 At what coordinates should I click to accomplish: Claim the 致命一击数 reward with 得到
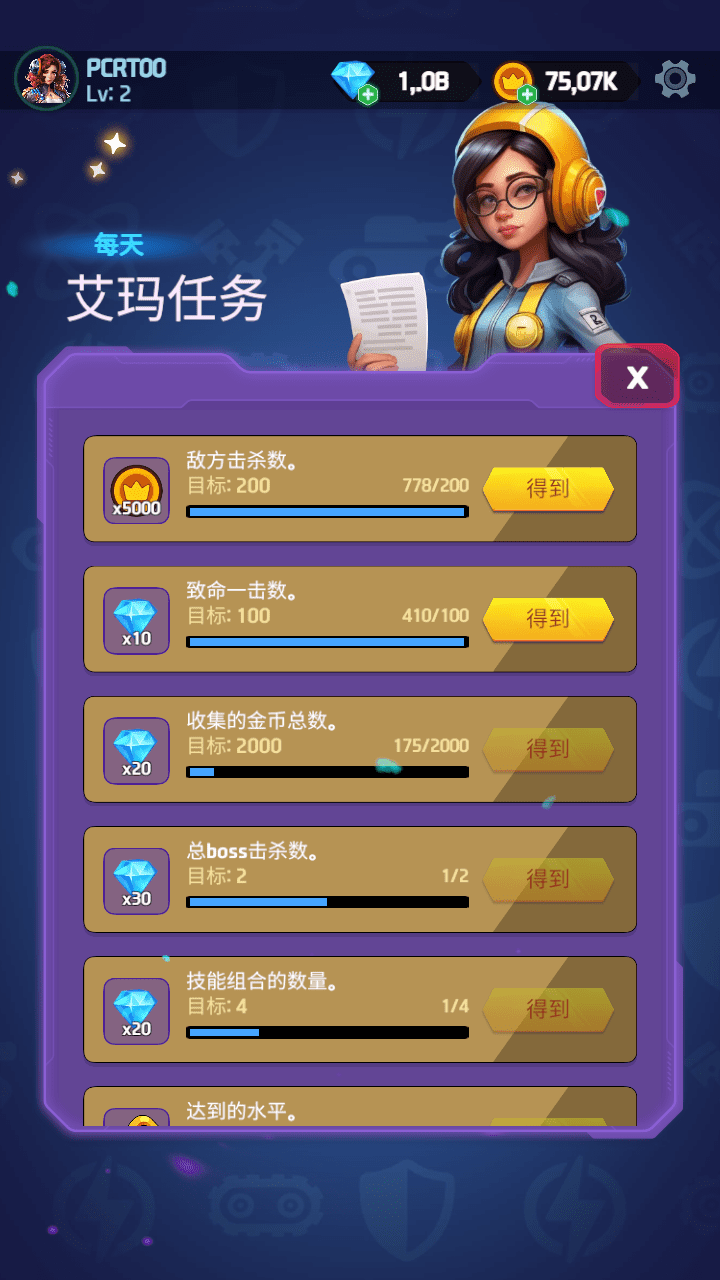pos(548,619)
